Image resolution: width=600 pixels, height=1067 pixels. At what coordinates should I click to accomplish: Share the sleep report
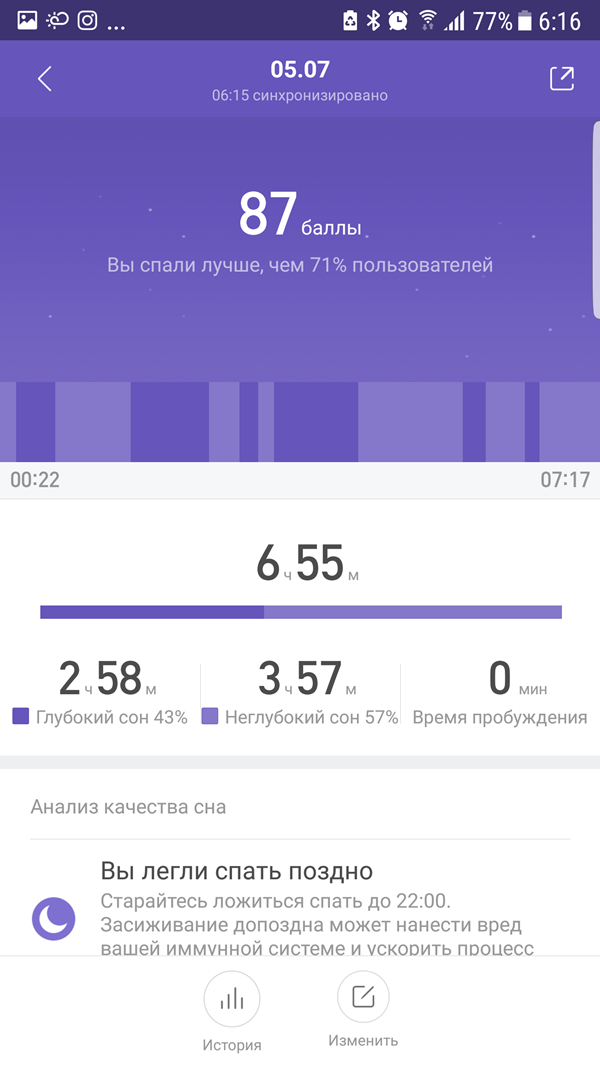[562, 80]
